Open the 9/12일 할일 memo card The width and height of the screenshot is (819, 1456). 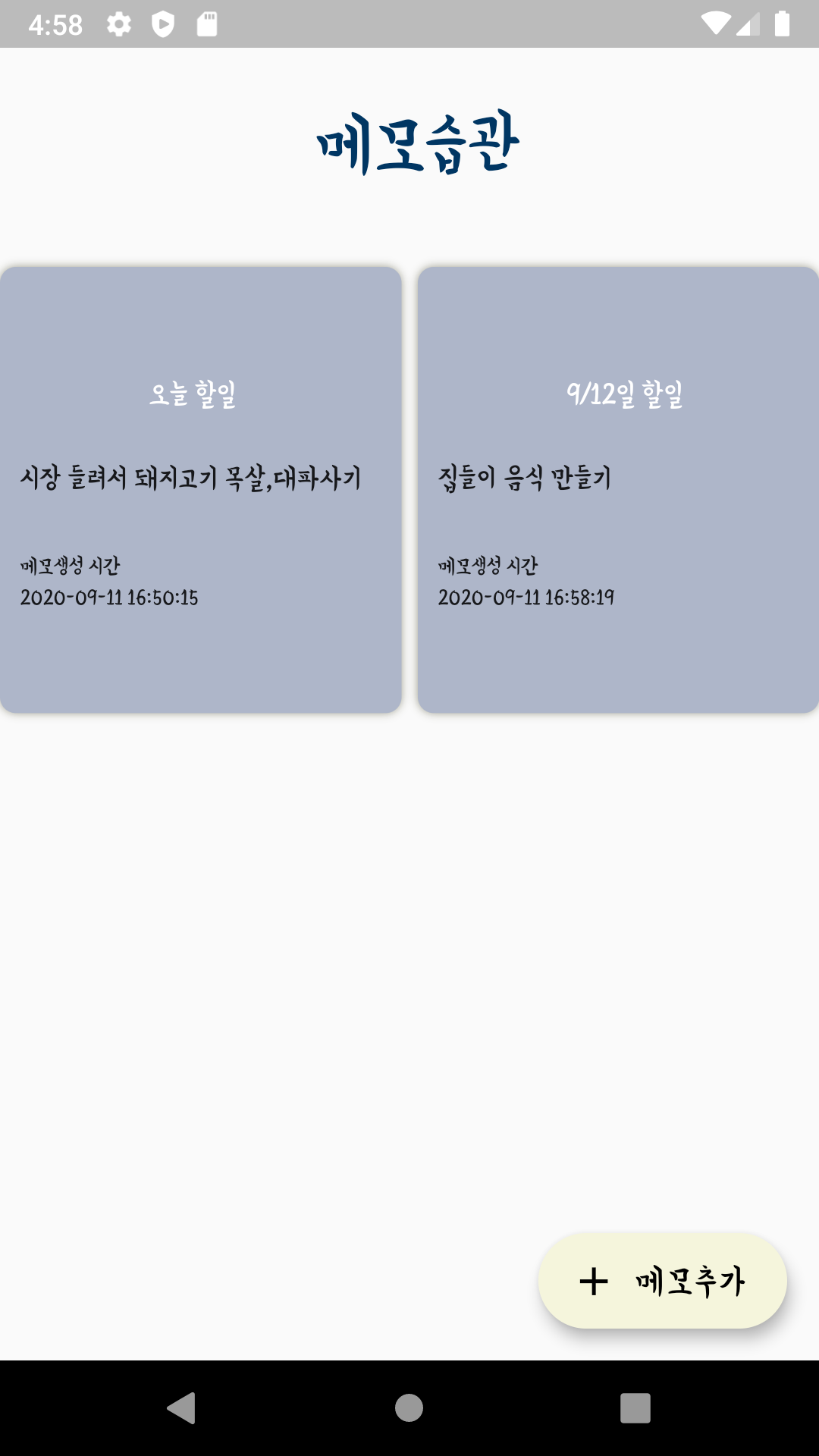pos(618,490)
